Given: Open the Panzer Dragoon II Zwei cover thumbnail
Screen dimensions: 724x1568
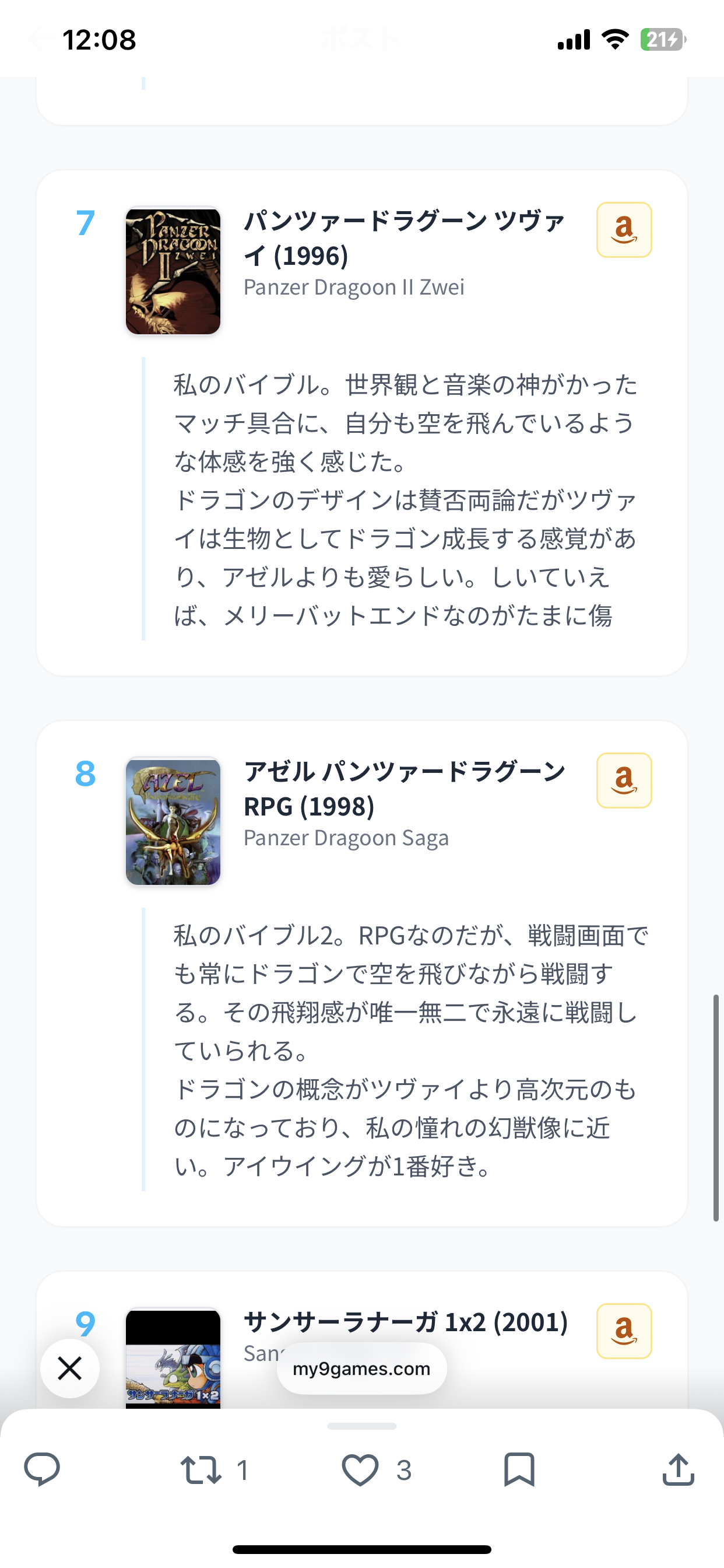Looking at the screenshot, I should point(173,271).
